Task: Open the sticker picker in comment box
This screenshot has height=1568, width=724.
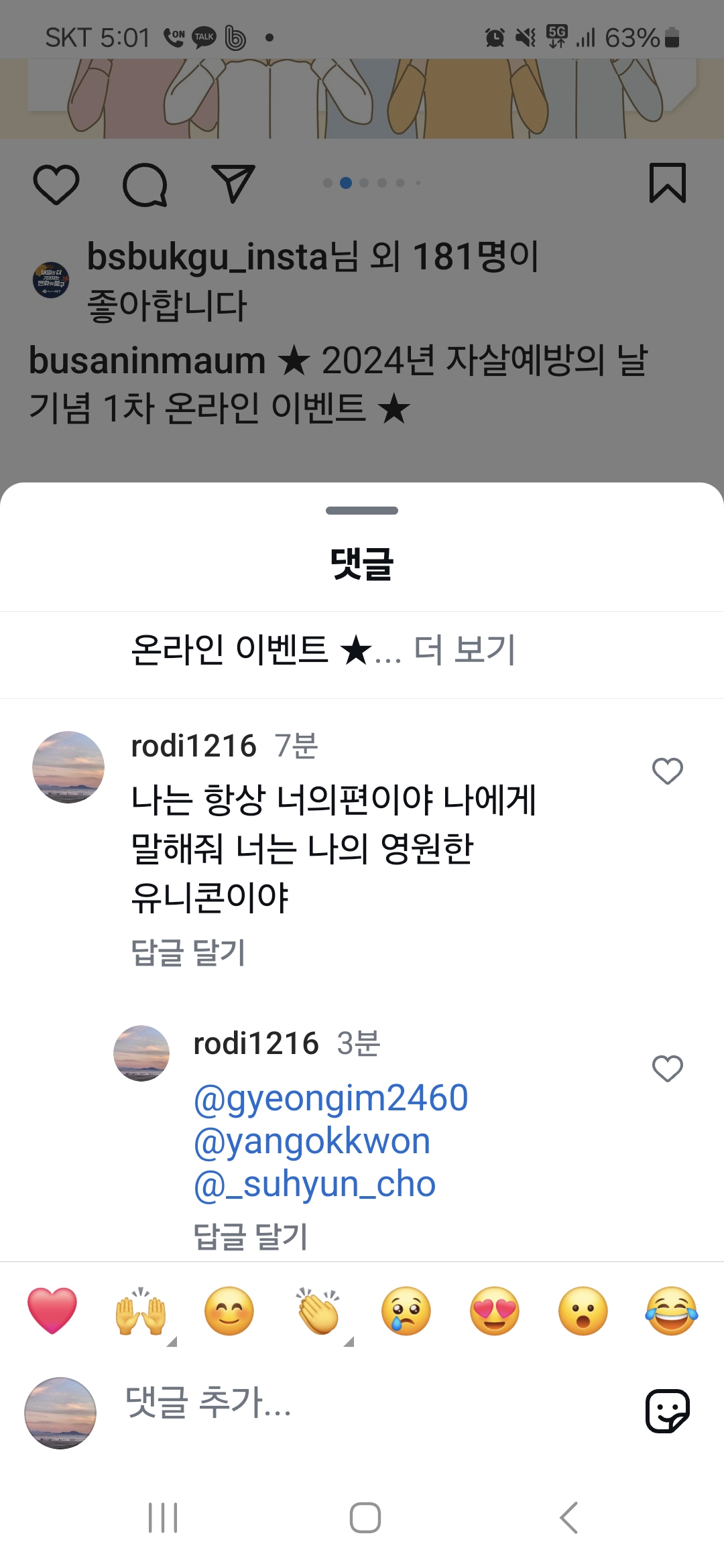Action: coord(667,1411)
